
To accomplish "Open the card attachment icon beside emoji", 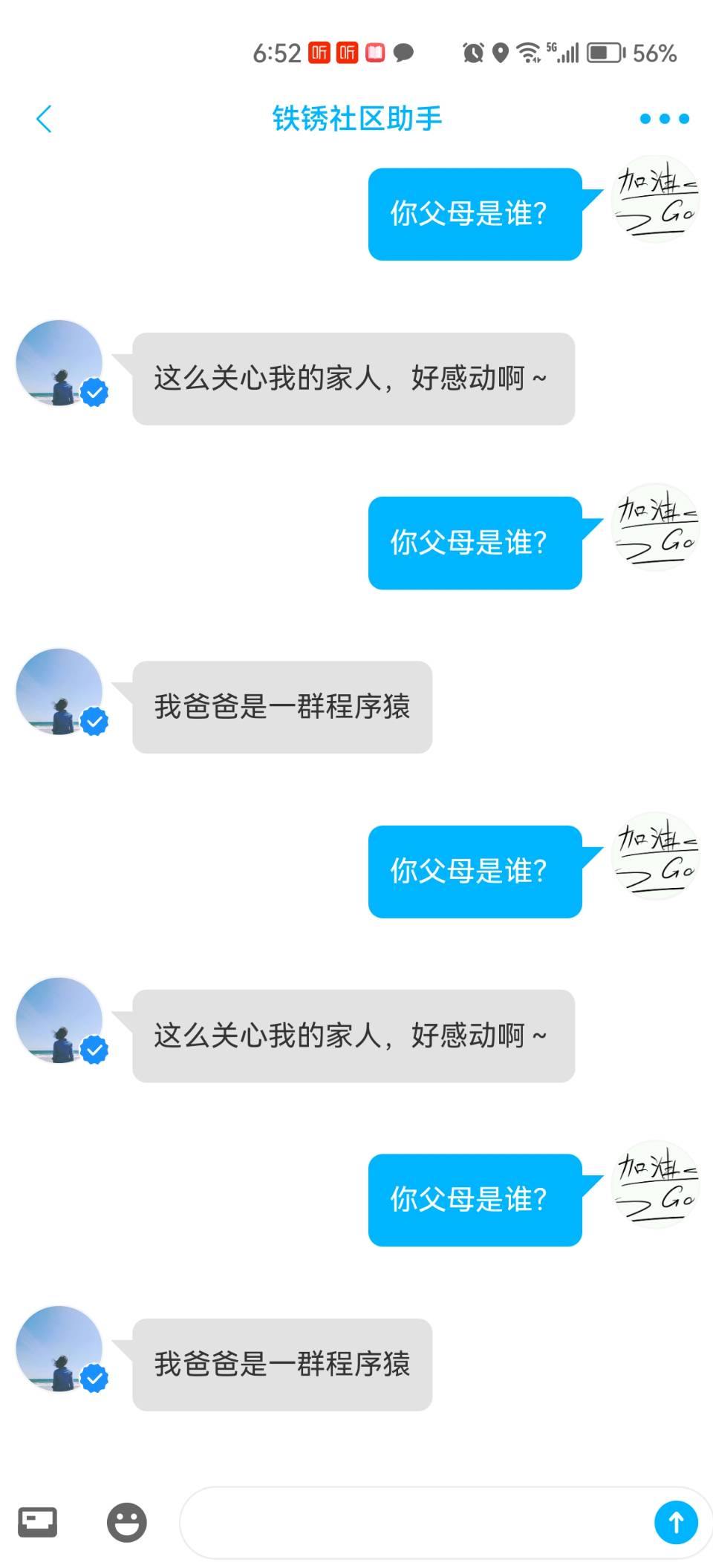I will tap(38, 1522).
